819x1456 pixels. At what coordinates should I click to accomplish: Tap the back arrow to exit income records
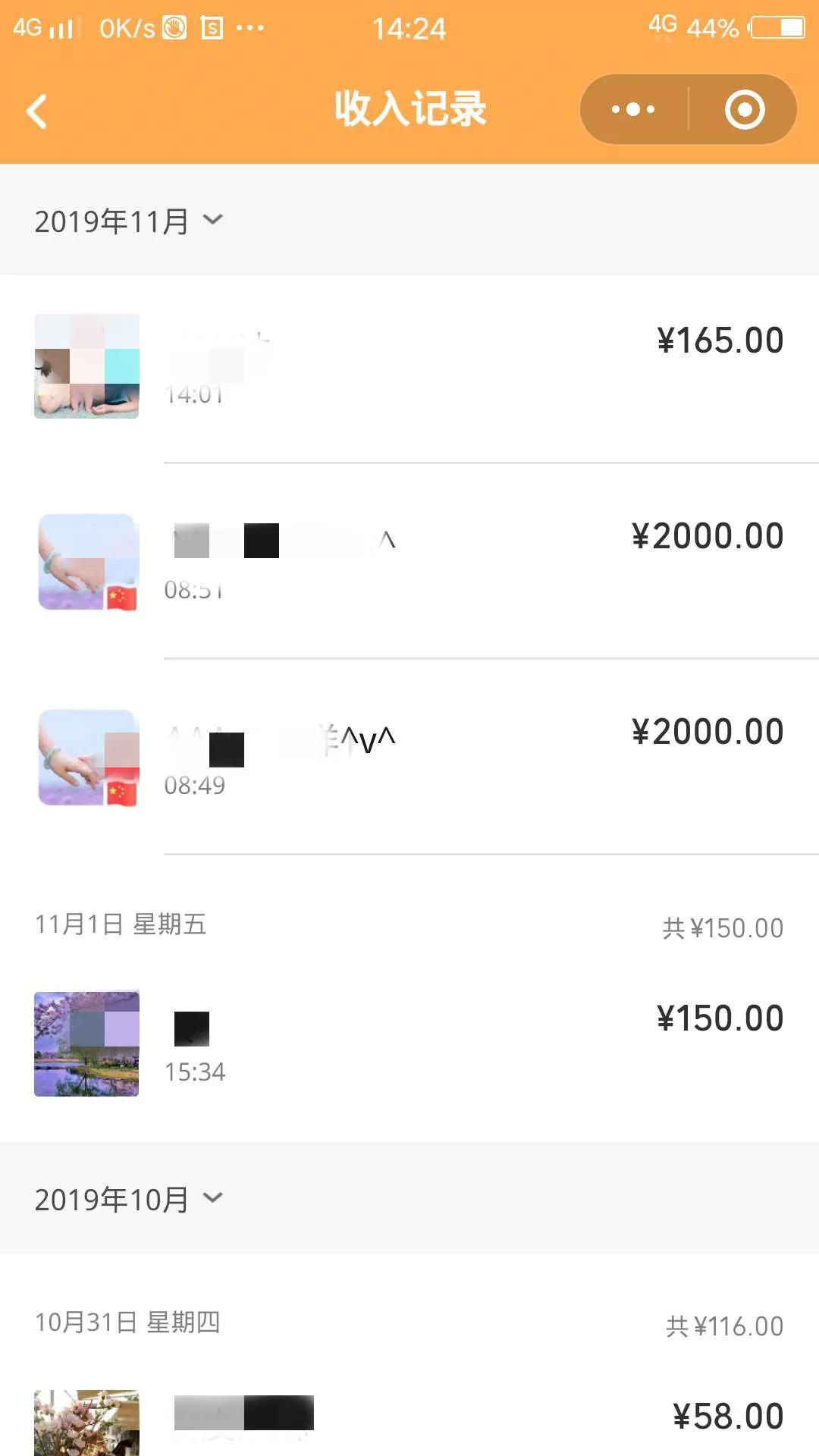click(36, 109)
